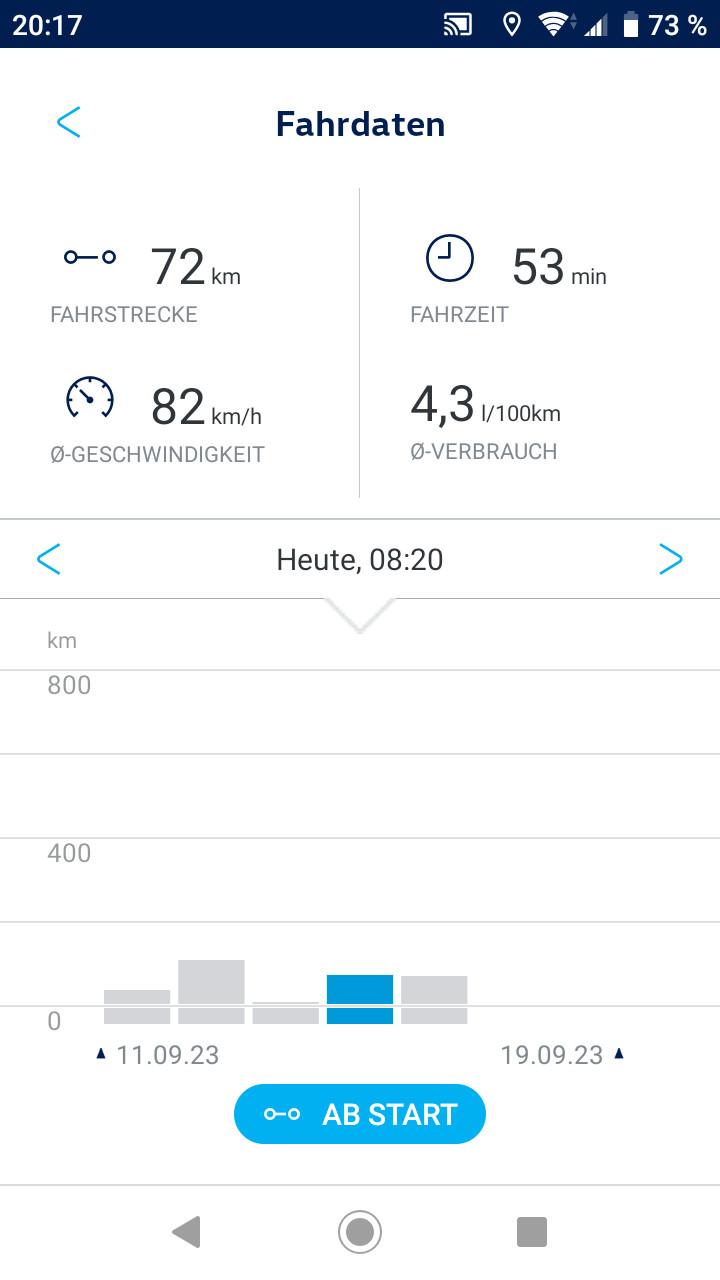The image size is (720, 1280).
Task: Open the location icon in status bar
Action: (x=510, y=24)
